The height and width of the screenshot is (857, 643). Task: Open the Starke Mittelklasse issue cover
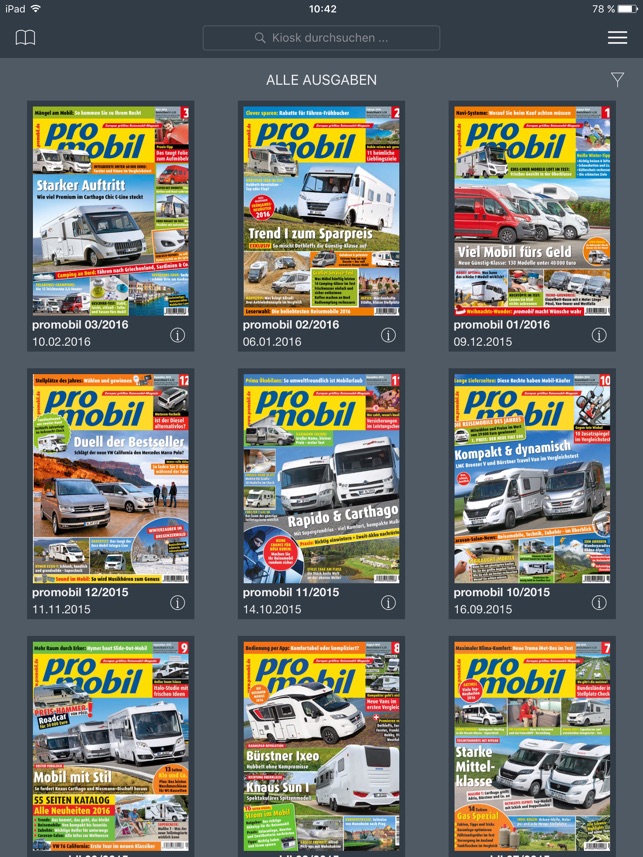click(x=532, y=746)
